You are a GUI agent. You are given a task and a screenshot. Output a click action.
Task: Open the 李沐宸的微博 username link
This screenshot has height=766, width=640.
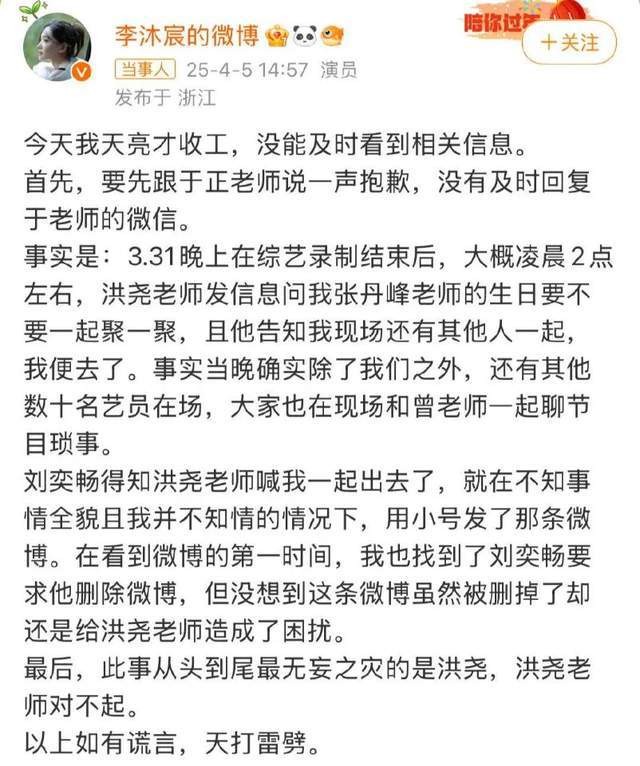pyautogui.click(x=187, y=37)
